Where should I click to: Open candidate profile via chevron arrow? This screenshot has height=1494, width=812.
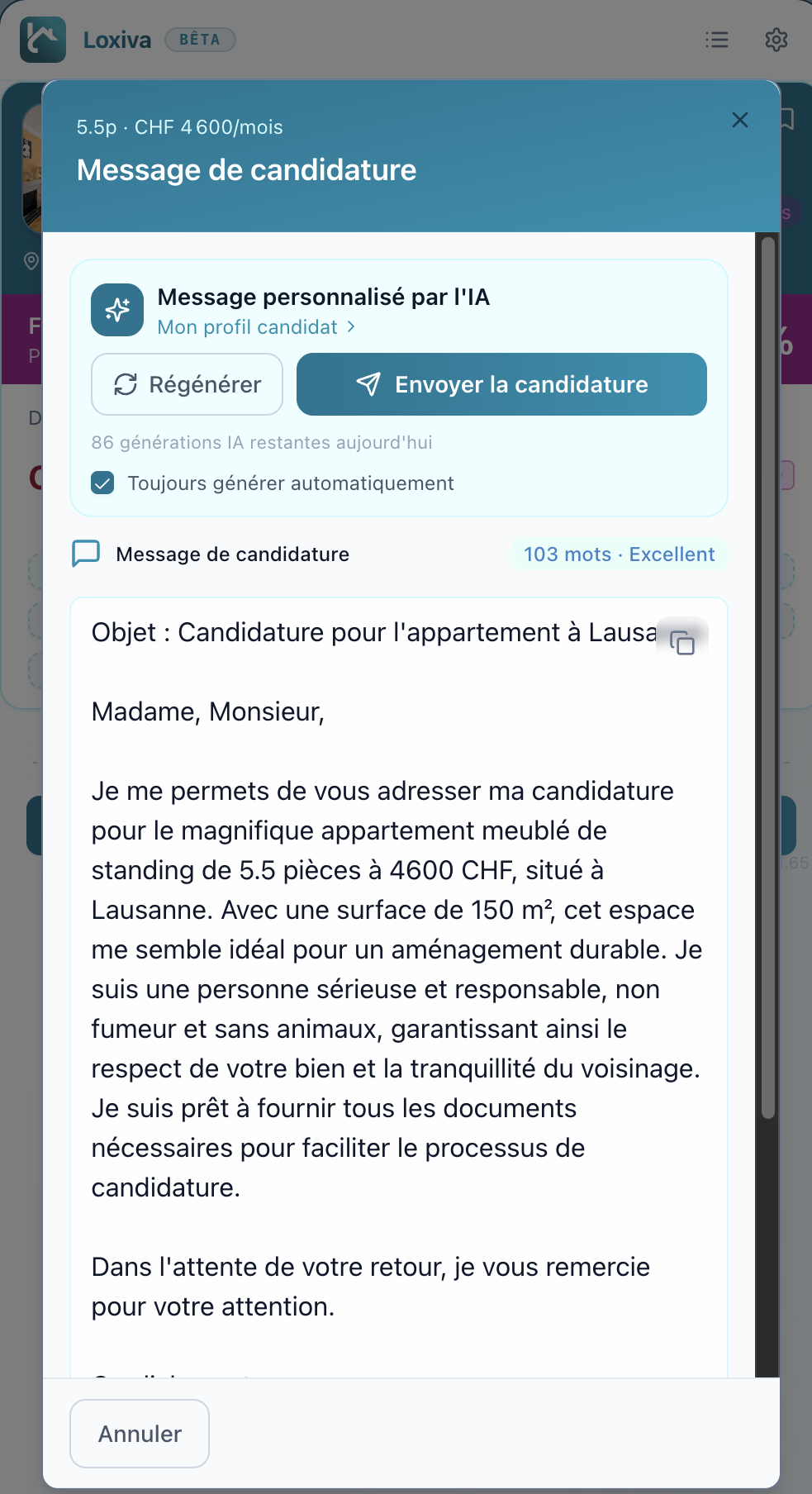click(350, 327)
